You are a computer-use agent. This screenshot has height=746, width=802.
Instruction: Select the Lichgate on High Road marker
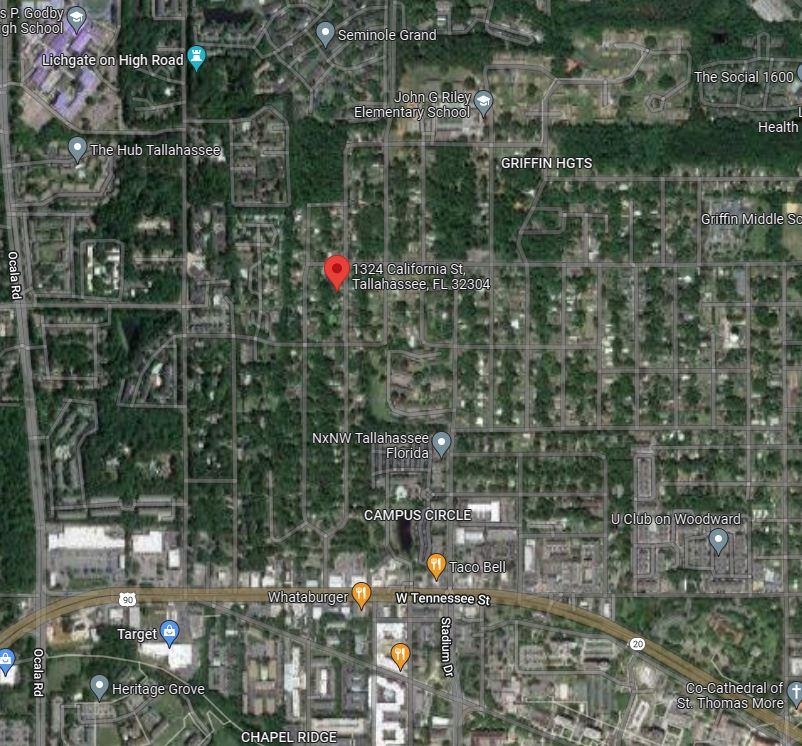coord(196,59)
